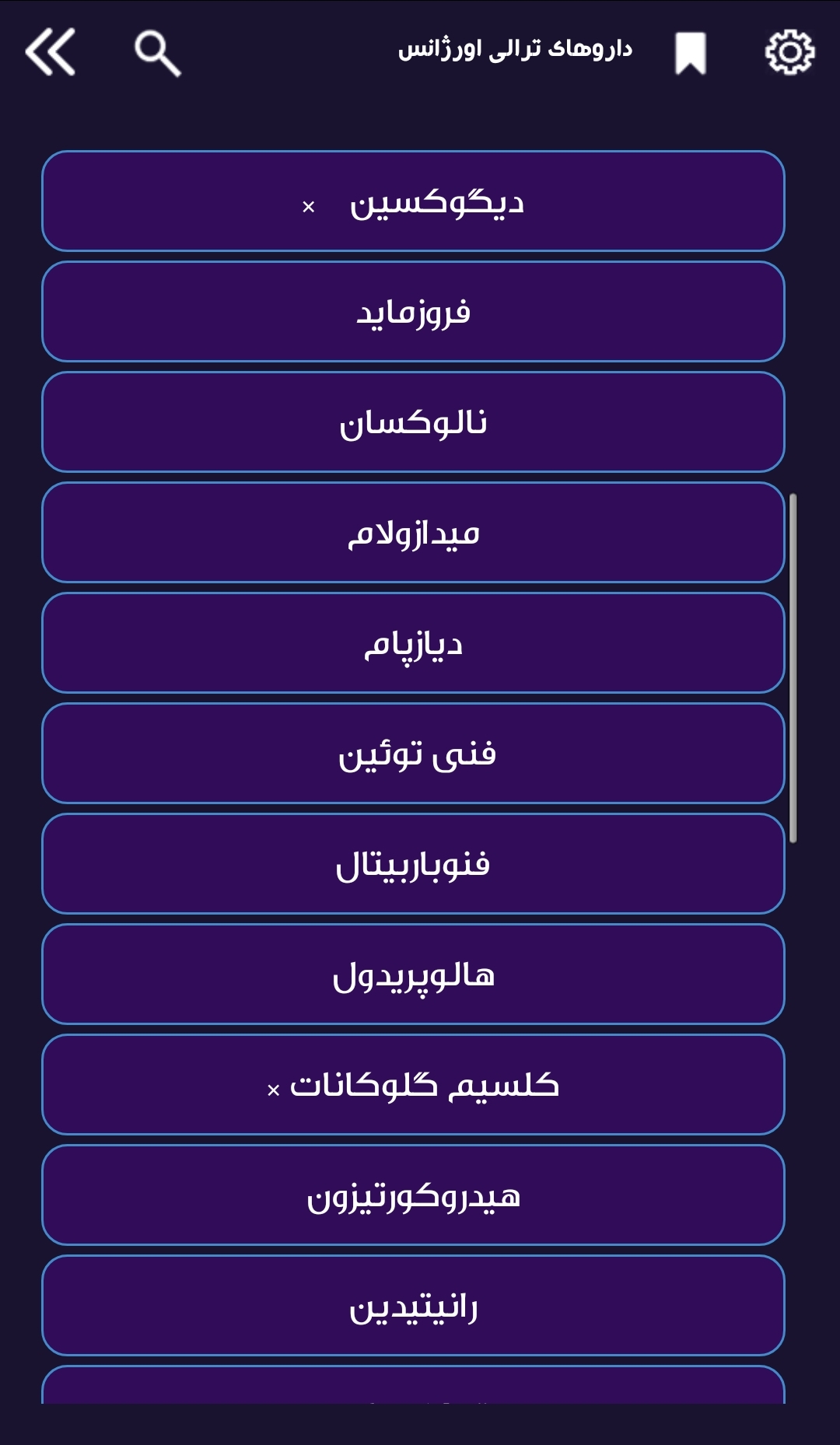Viewport: 840px width, 1445px height.
Task: Click the داروهای ترالی اورژانس title
Action: [515, 48]
